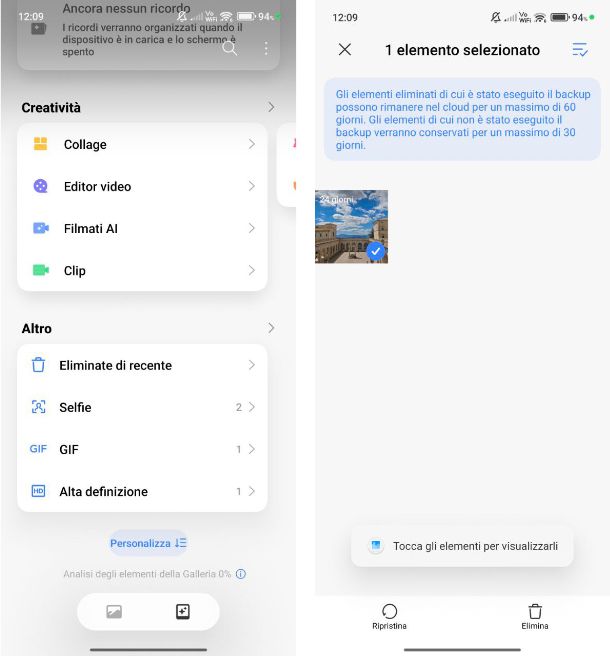Close the selection mode with X
The width and height of the screenshot is (610, 657).
click(x=345, y=49)
